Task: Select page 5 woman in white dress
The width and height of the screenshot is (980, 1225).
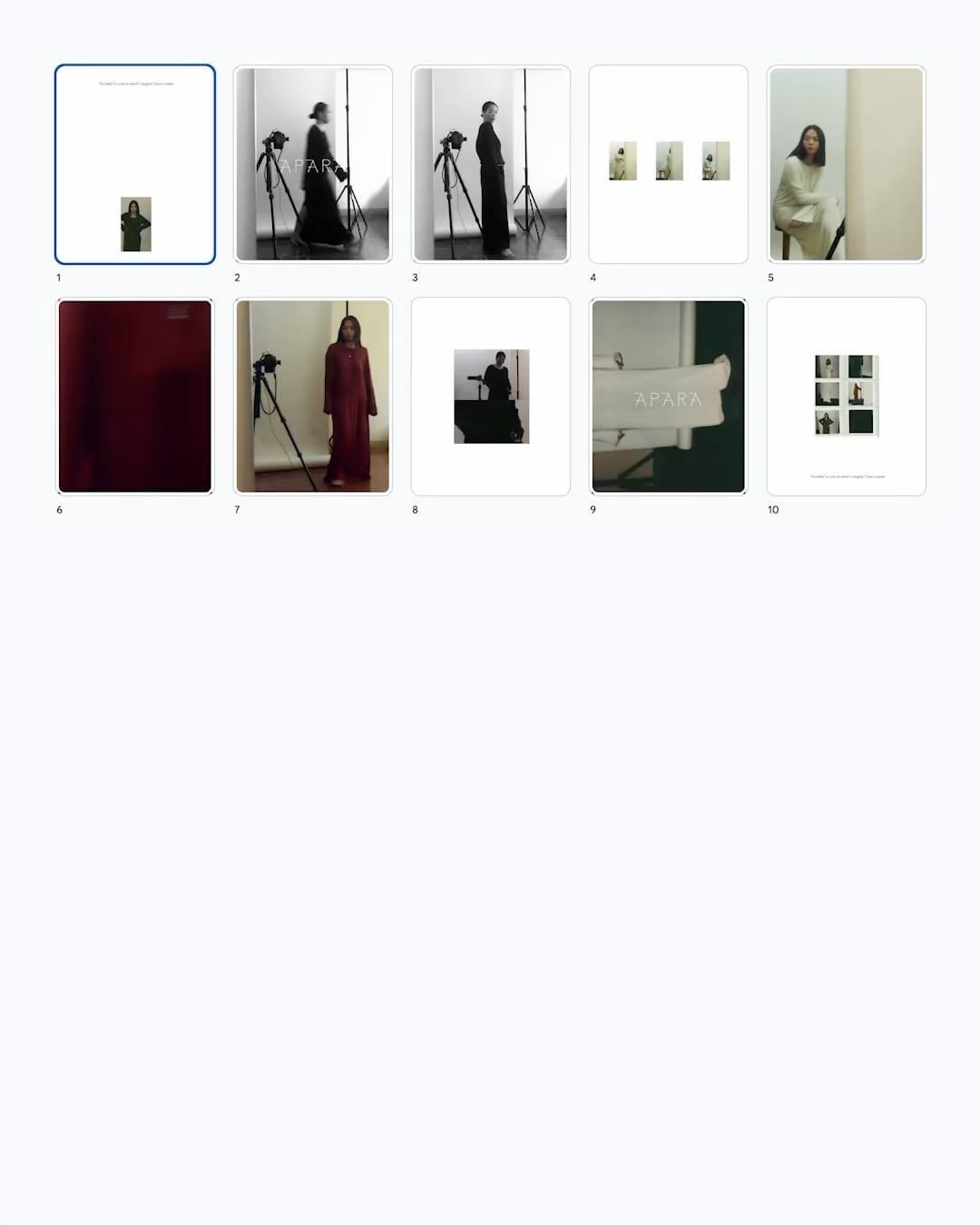Action: (846, 164)
